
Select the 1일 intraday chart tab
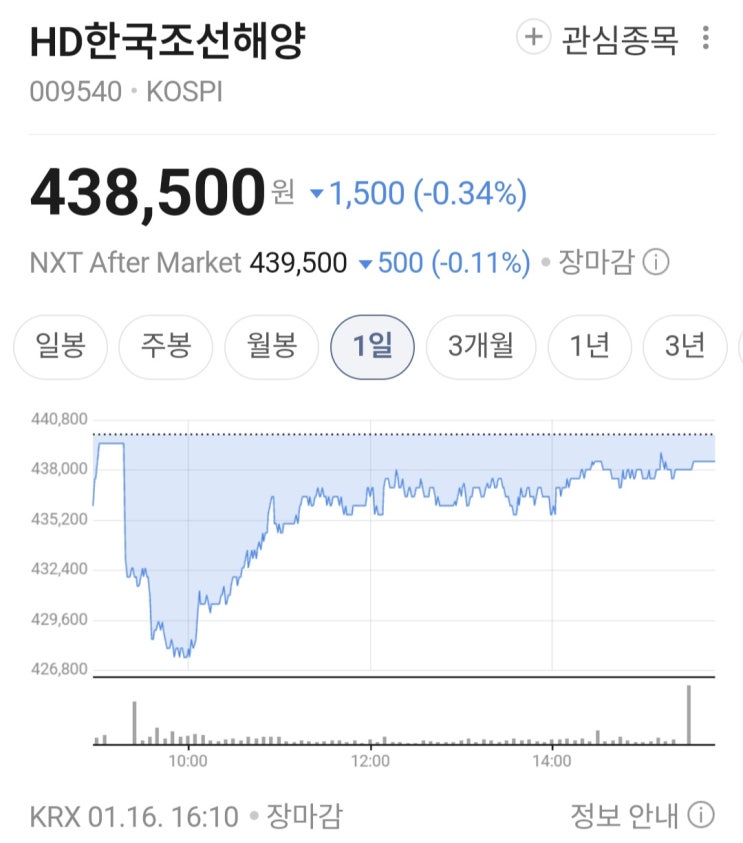(x=372, y=346)
